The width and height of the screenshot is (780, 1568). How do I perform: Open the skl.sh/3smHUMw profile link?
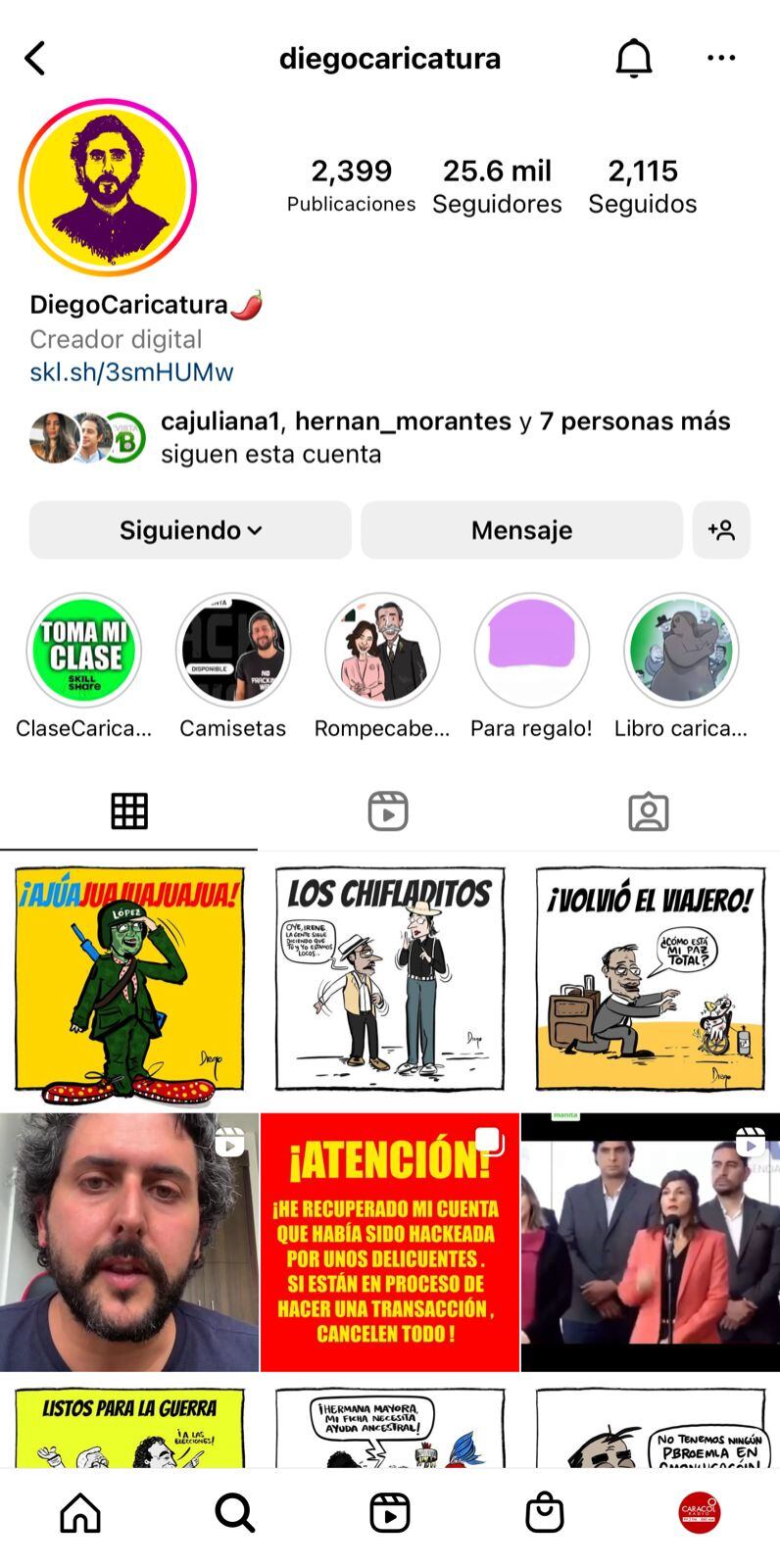pyautogui.click(x=131, y=372)
